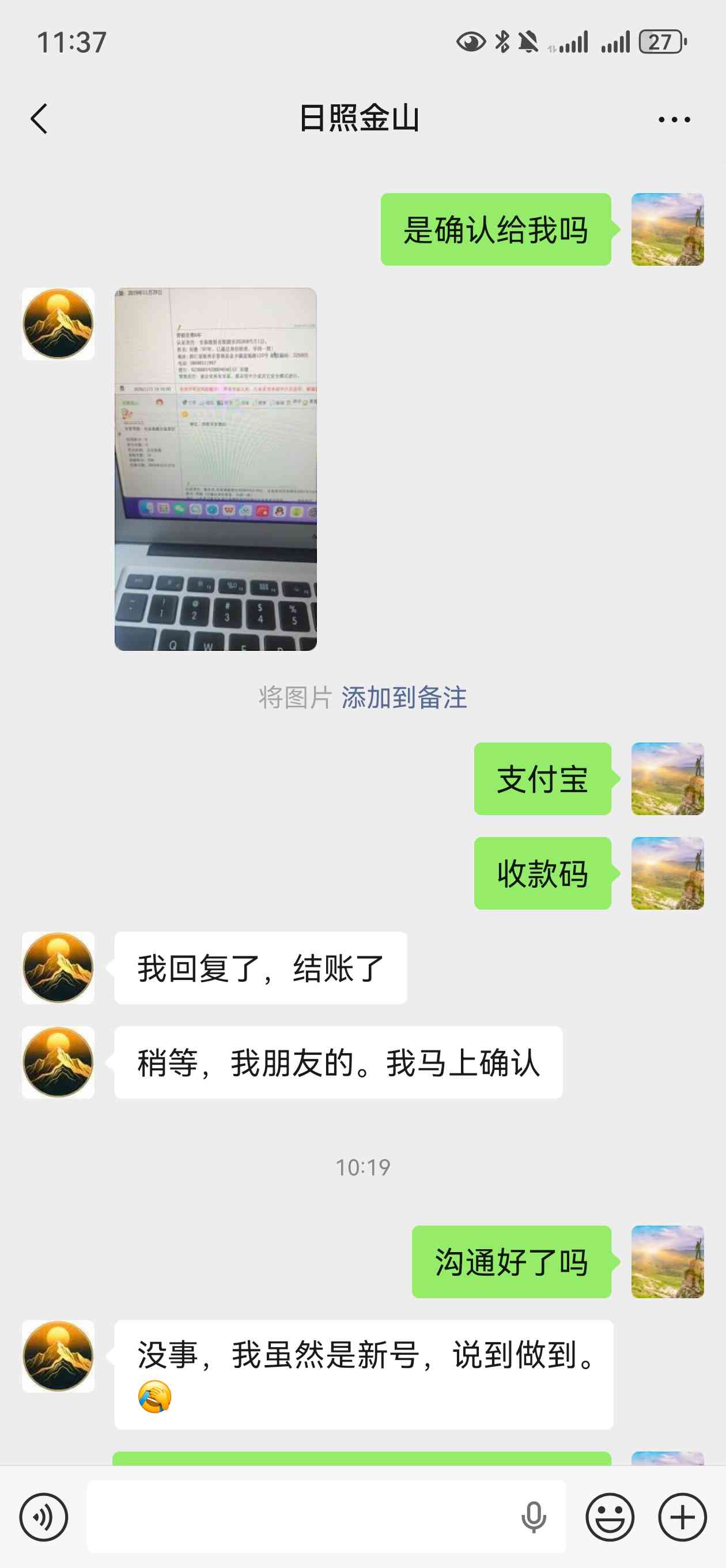The height and width of the screenshot is (1568, 726).
Task: Switch to voice message input
Action: (x=44, y=1517)
